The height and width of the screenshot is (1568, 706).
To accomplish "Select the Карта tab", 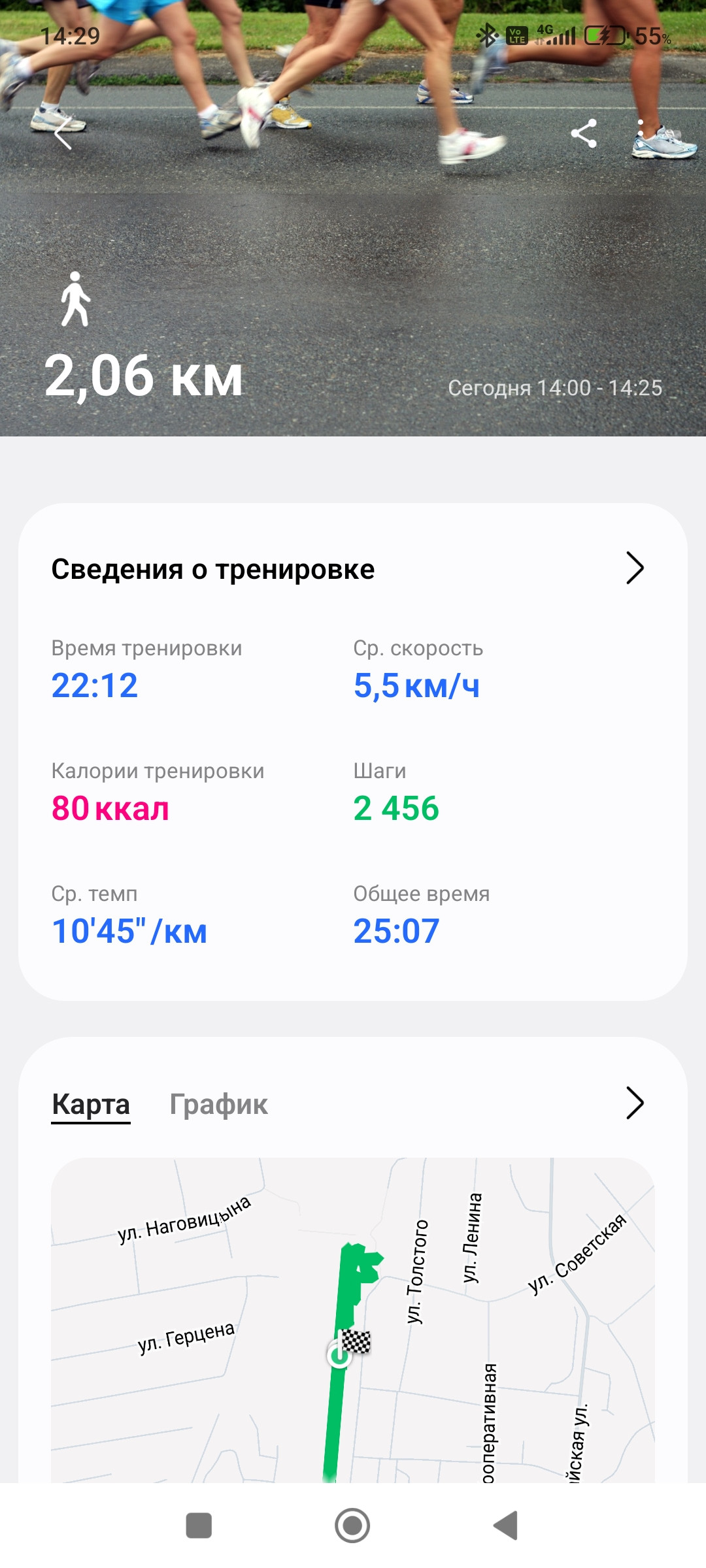I will [91, 1104].
